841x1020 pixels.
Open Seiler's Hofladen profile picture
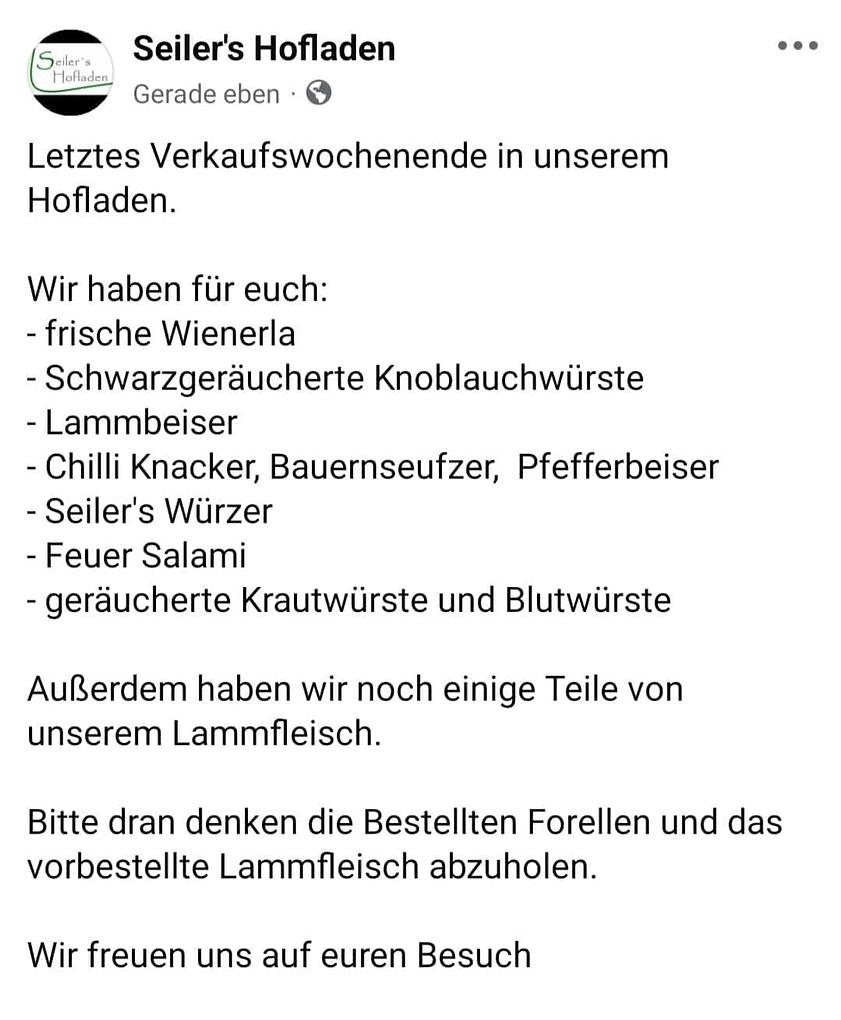(70, 72)
